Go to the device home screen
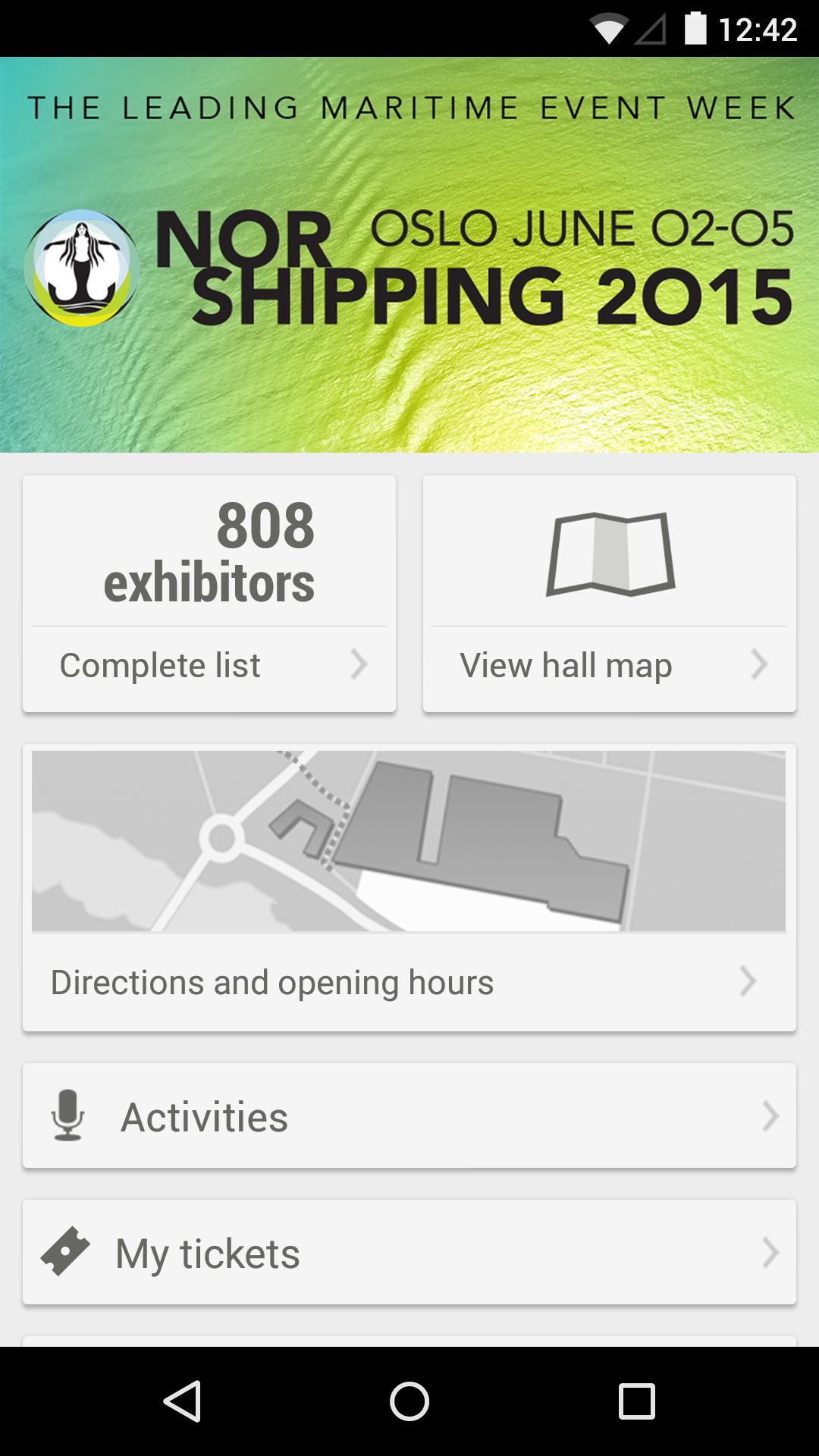 click(409, 1401)
